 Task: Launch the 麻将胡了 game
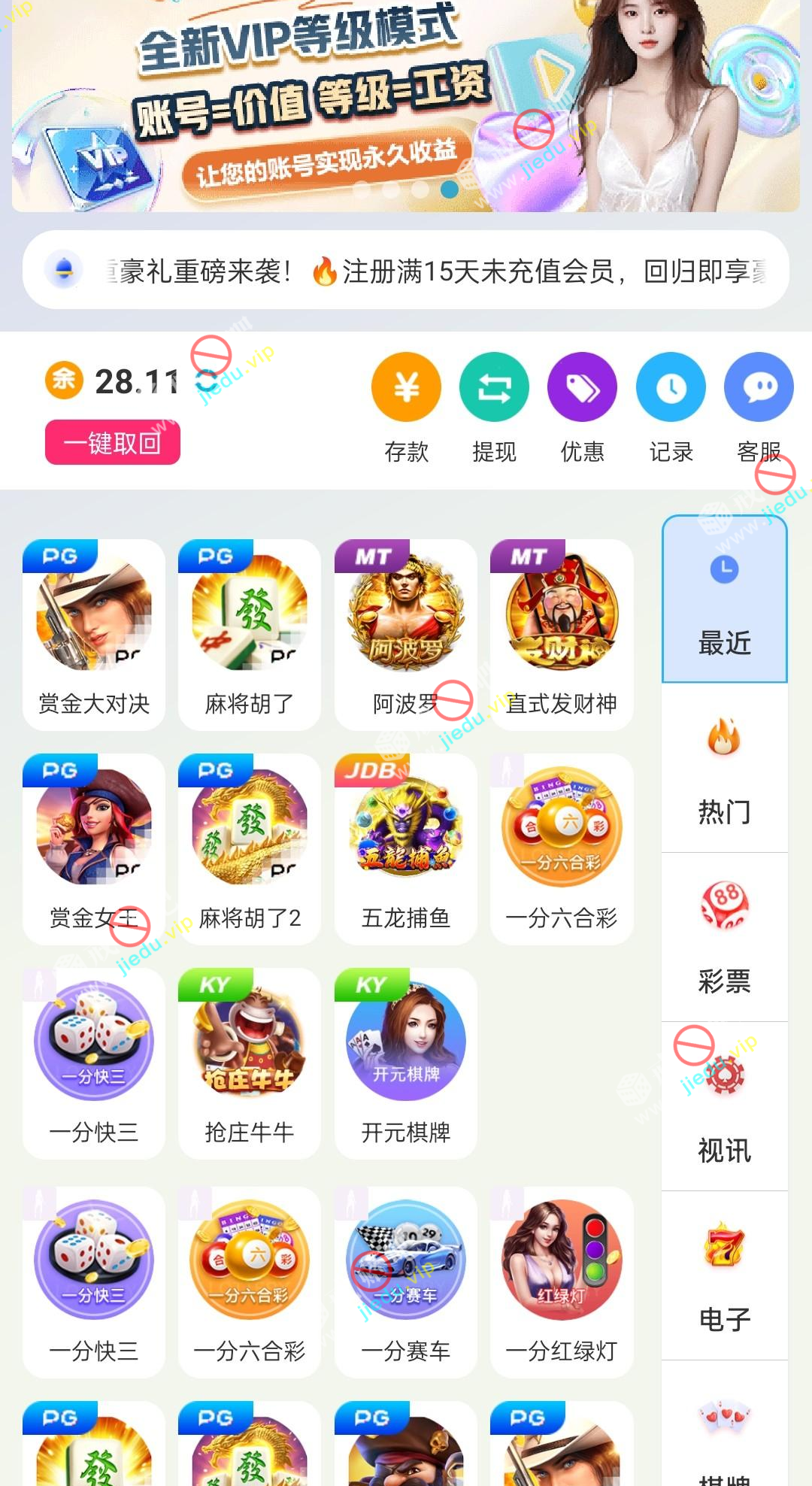pyautogui.click(x=250, y=634)
